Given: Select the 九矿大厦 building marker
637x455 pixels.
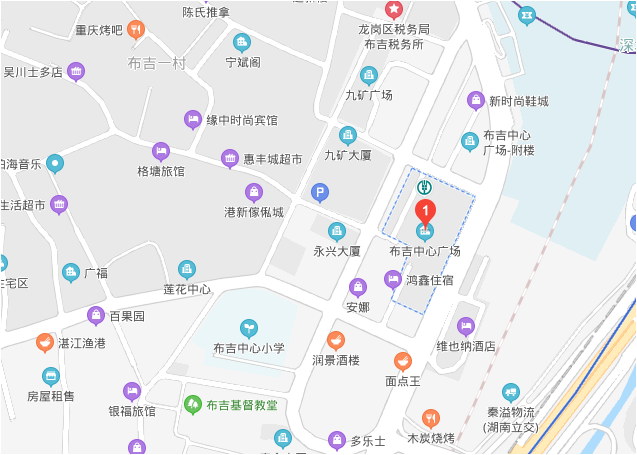Looking at the screenshot, I should point(348,136).
